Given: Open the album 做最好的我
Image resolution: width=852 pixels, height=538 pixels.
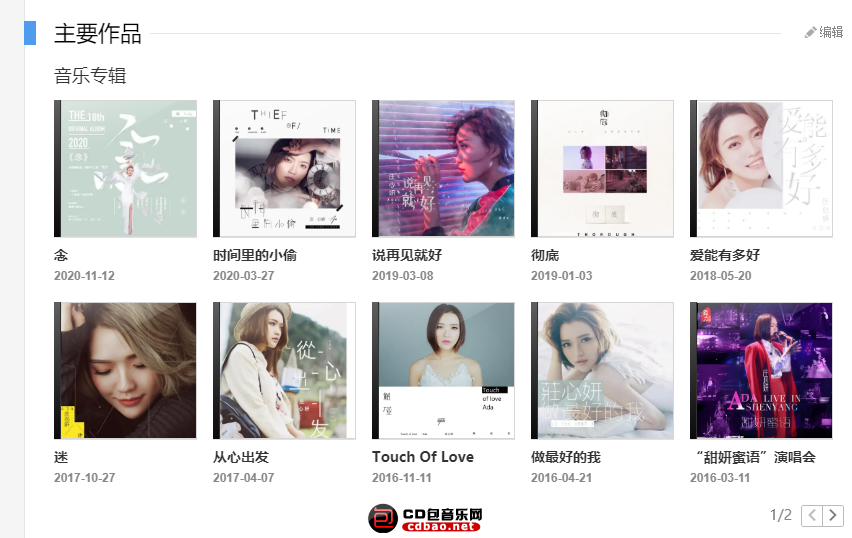Looking at the screenshot, I should 602,370.
